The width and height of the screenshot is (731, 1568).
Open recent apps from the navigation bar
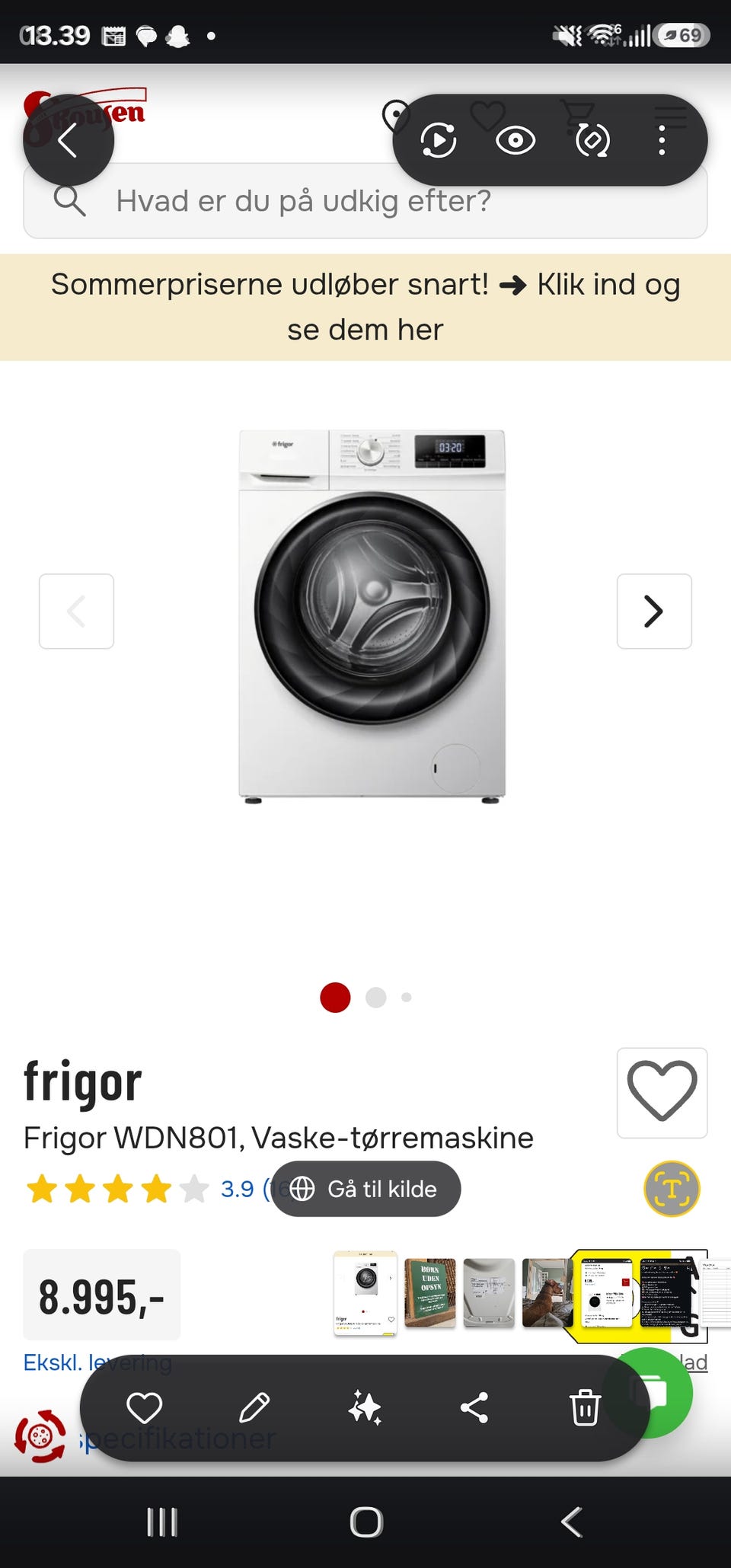point(162,1522)
